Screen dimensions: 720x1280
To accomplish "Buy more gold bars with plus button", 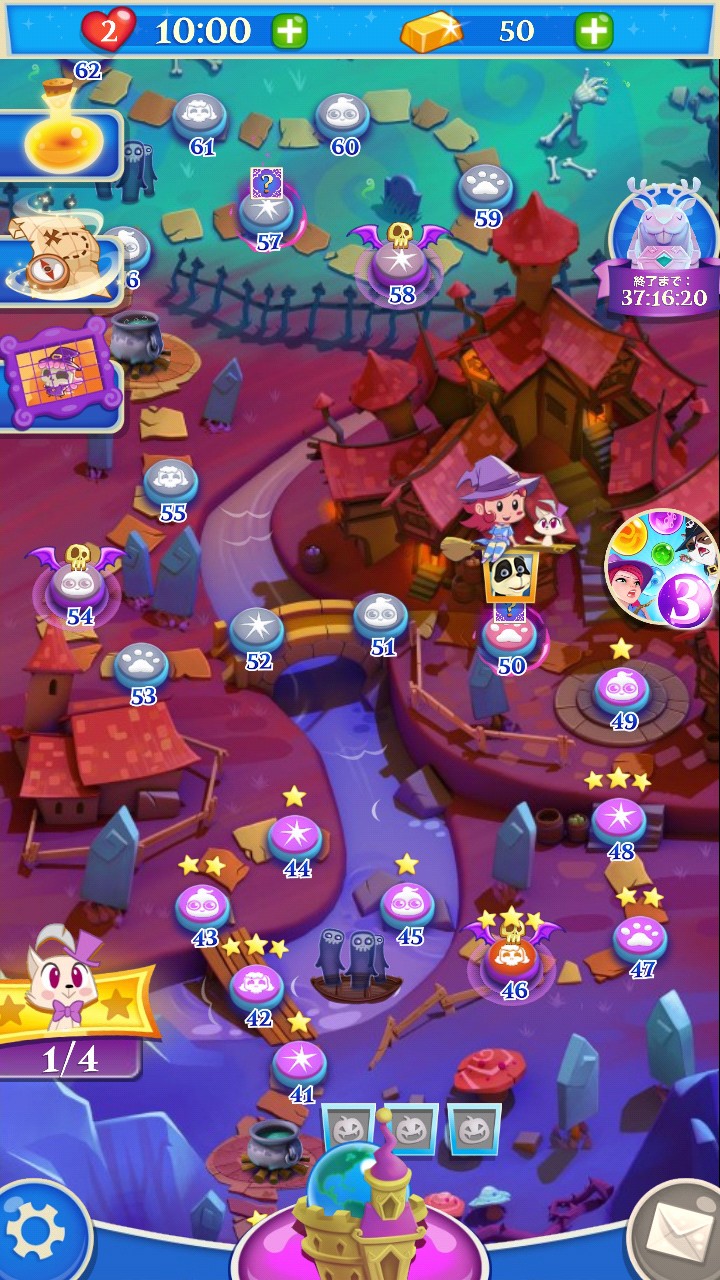I will coord(594,32).
